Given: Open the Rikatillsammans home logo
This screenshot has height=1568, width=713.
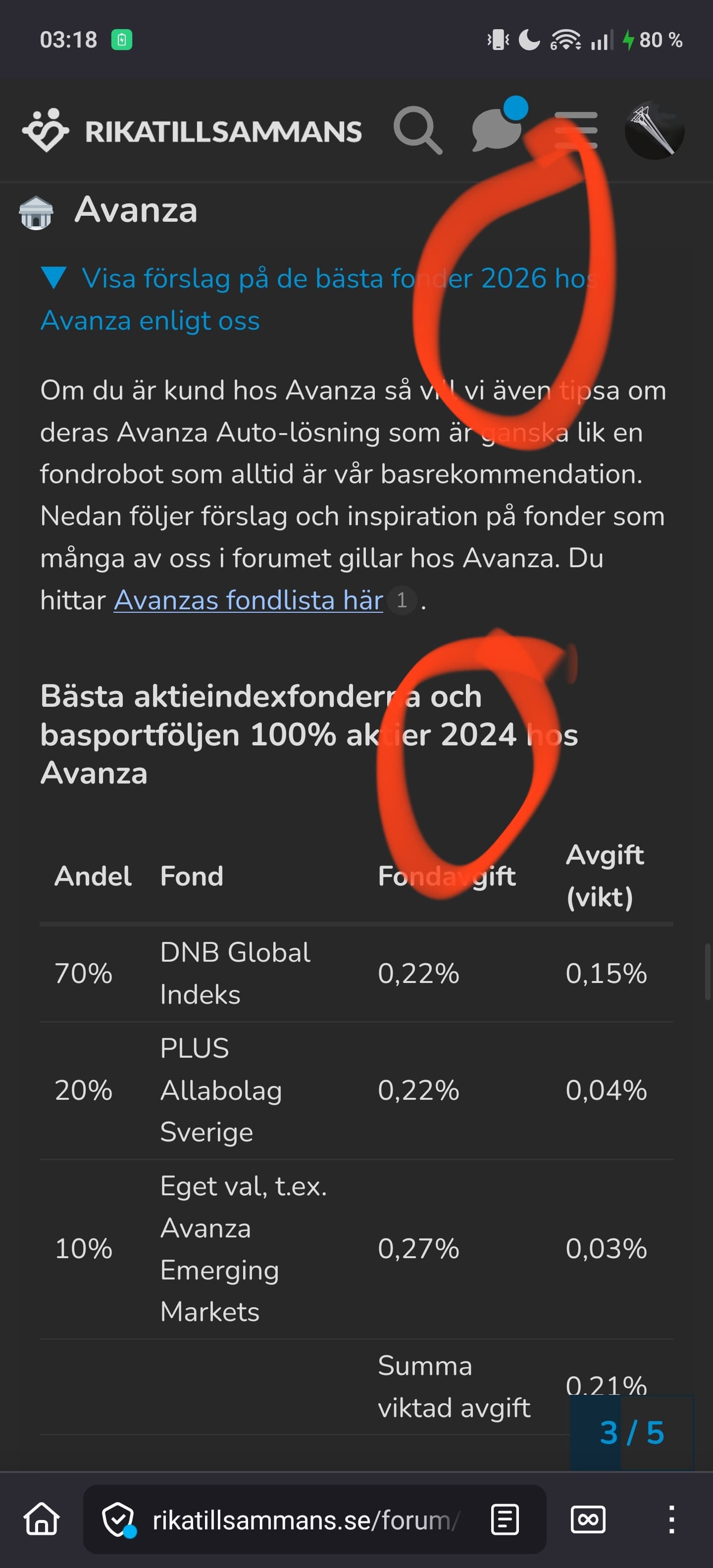Looking at the screenshot, I should 193,130.
